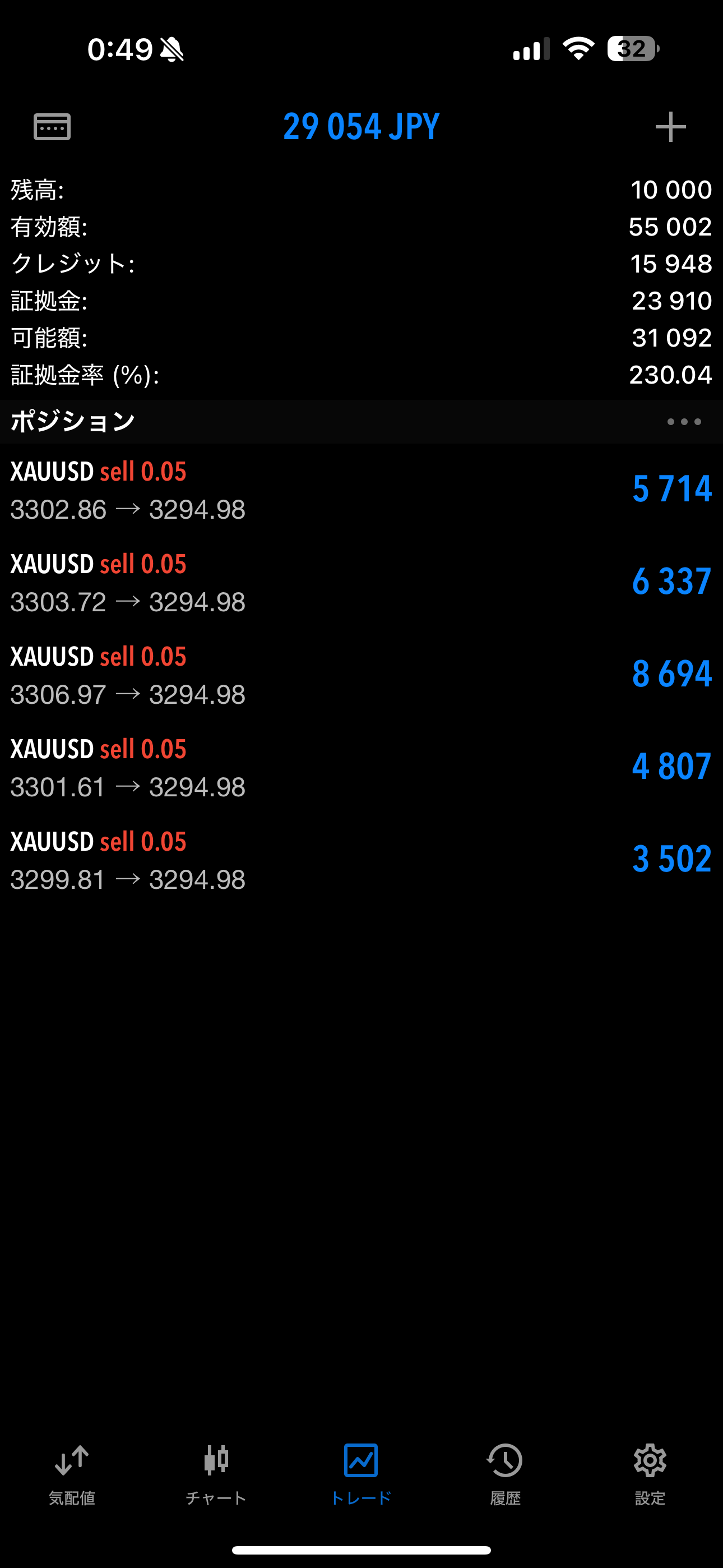Go to the チャート chart tab
Image resolution: width=723 pixels, height=1568 pixels.
[x=216, y=1474]
